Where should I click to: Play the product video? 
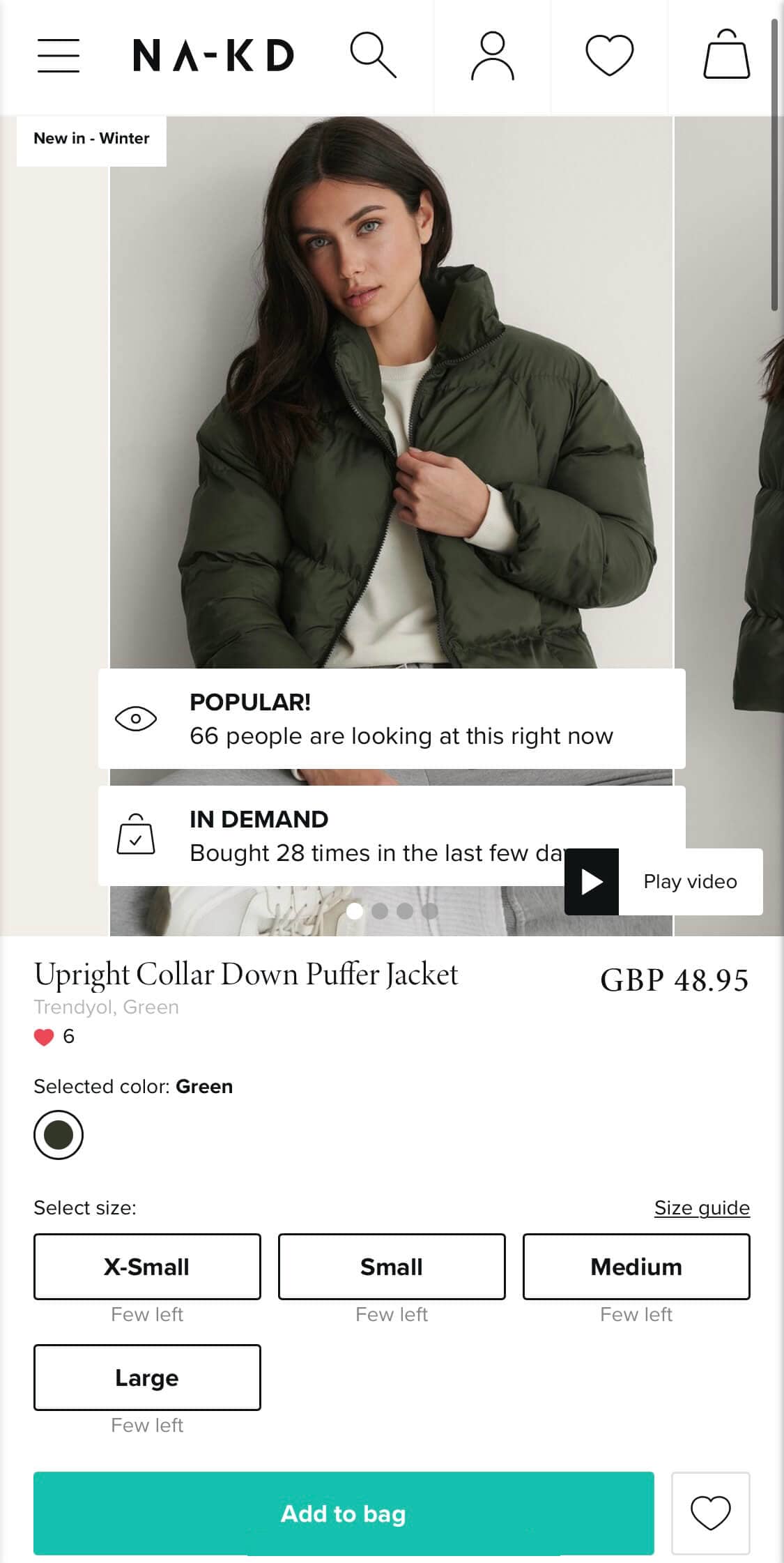click(x=663, y=881)
